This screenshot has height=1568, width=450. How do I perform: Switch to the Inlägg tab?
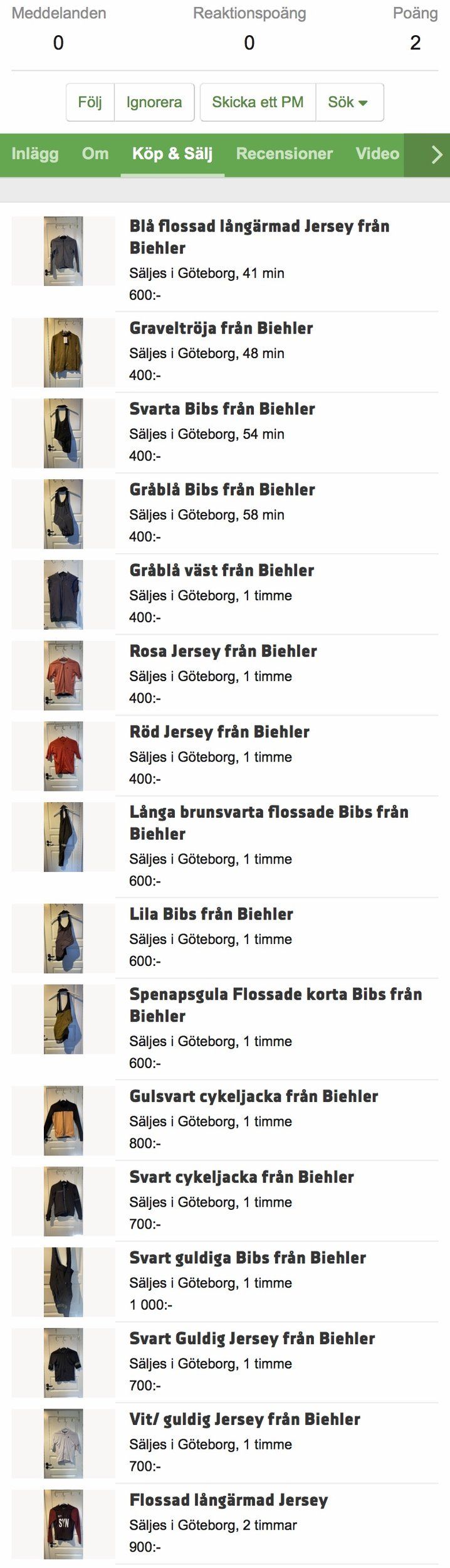click(35, 154)
